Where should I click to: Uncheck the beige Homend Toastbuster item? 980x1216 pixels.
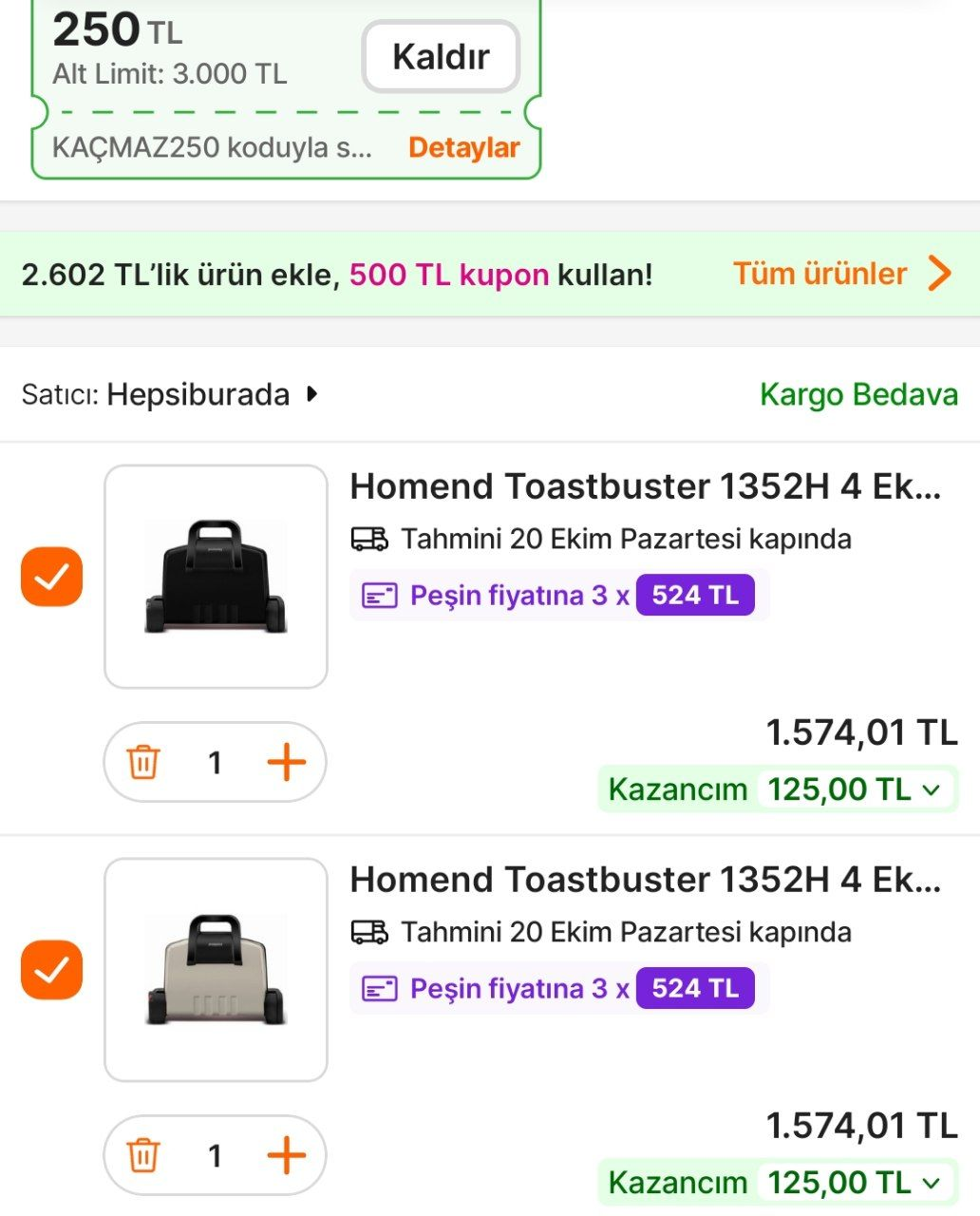pyautogui.click(x=52, y=970)
